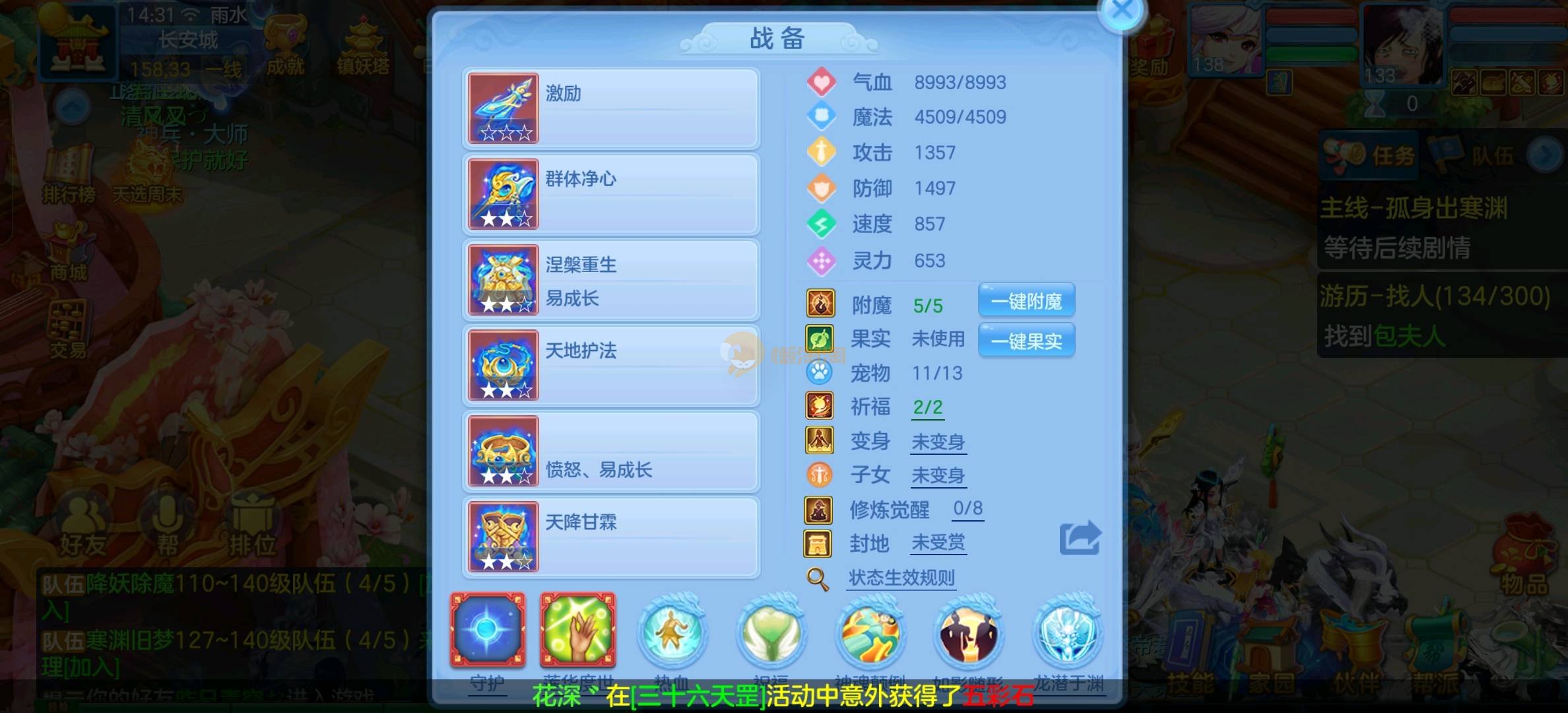Tap the 一键附魔 button
The width and height of the screenshot is (1568, 713).
point(1026,302)
